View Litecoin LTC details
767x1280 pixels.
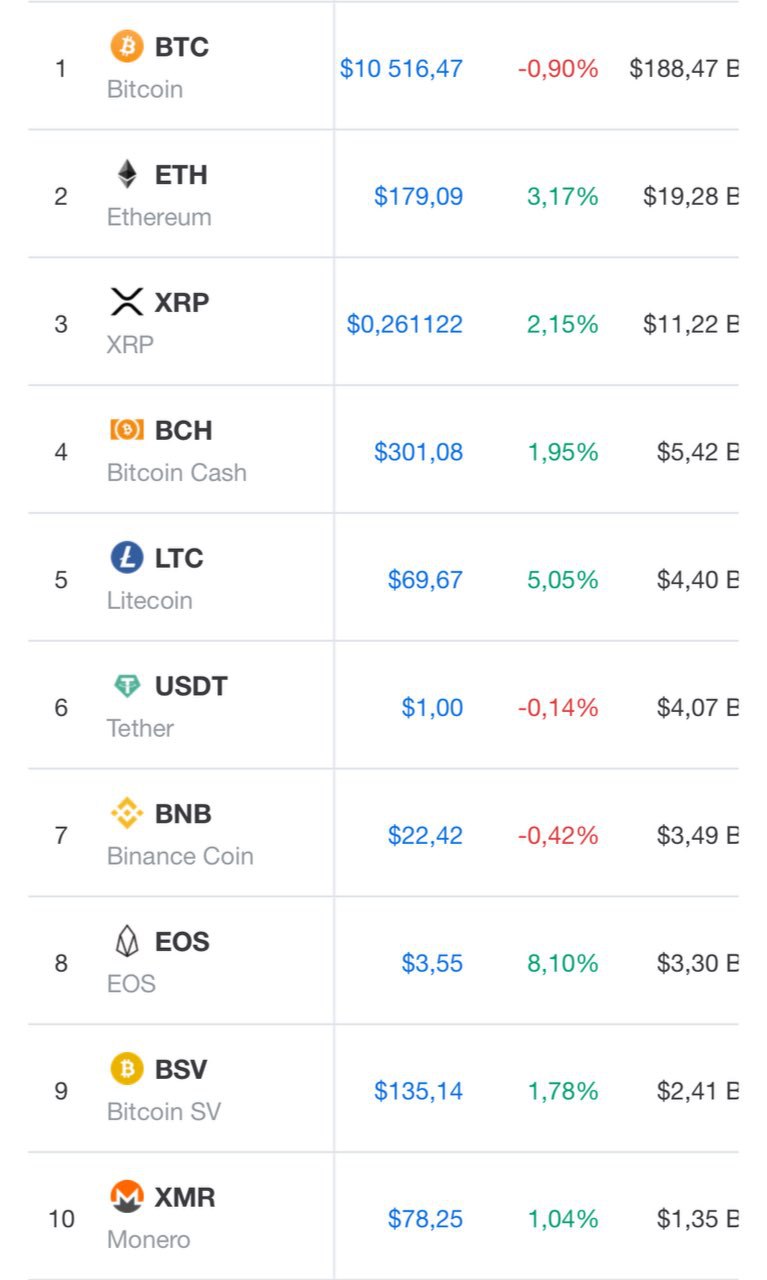(x=383, y=578)
